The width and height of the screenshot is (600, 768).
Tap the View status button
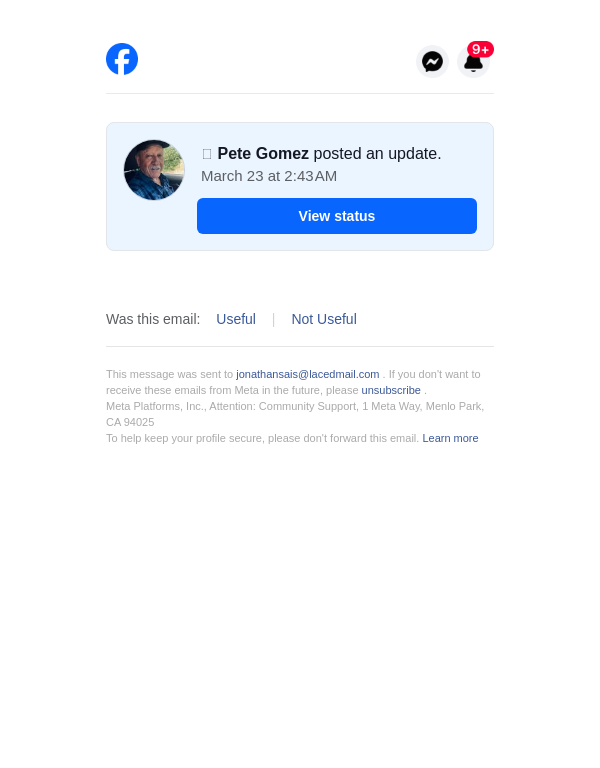click(x=336, y=216)
